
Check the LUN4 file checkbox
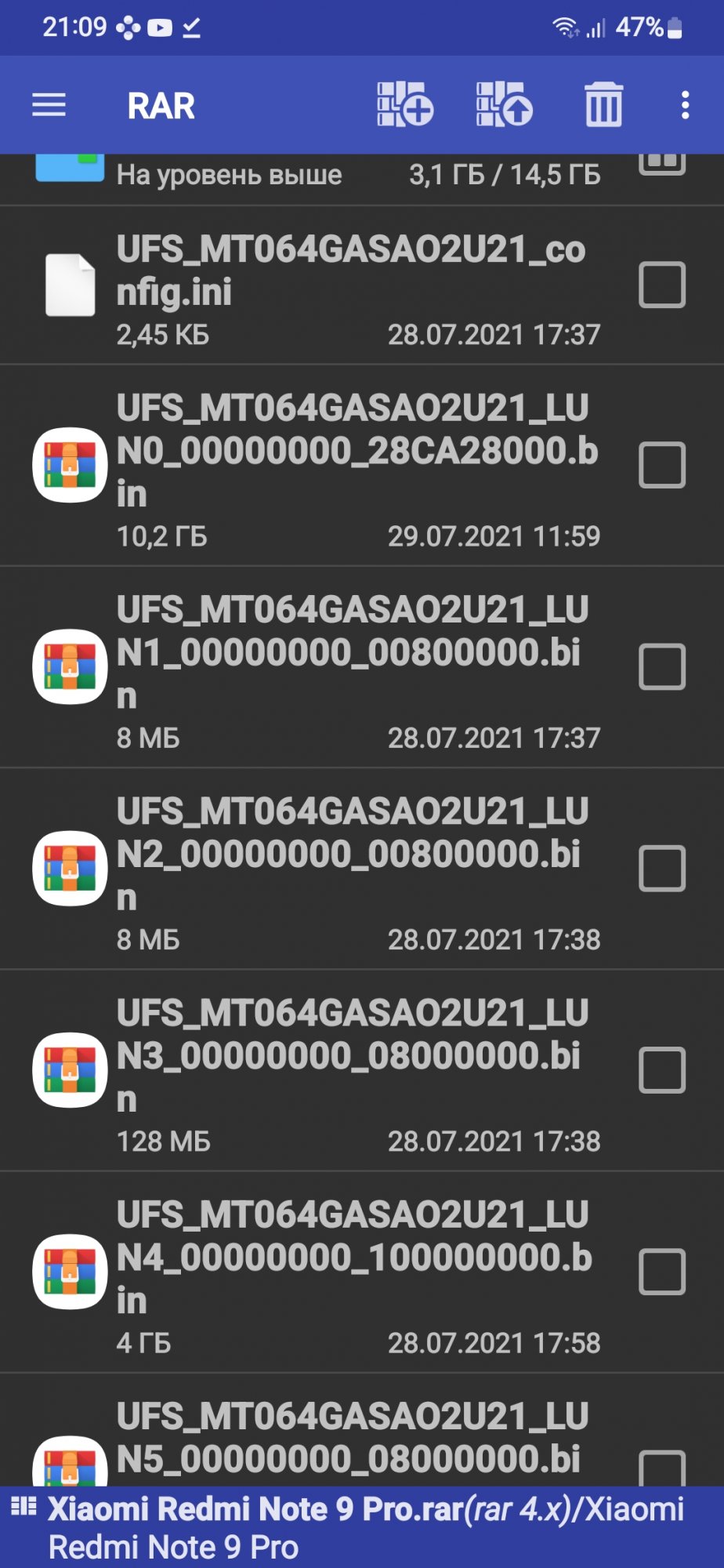click(662, 1272)
